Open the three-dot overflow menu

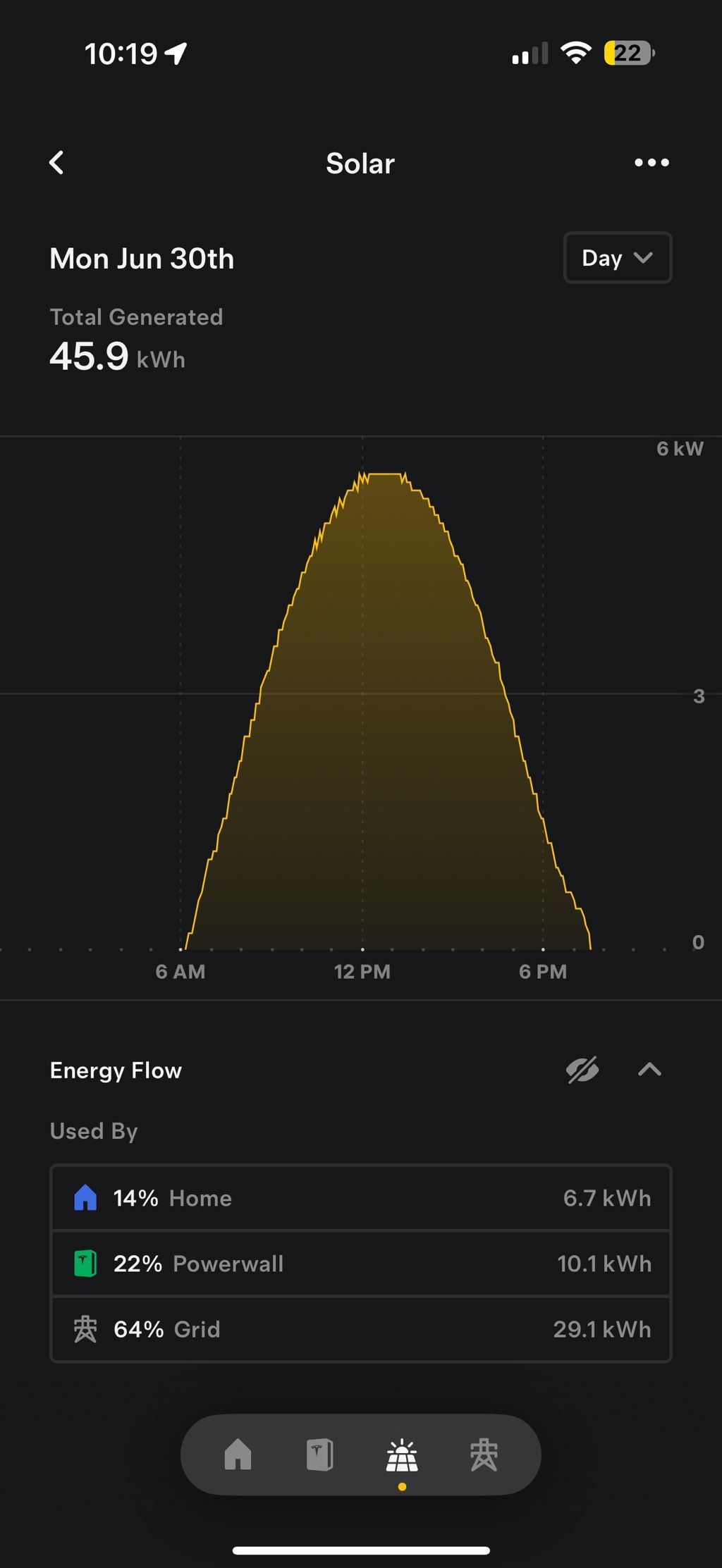[x=651, y=163]
